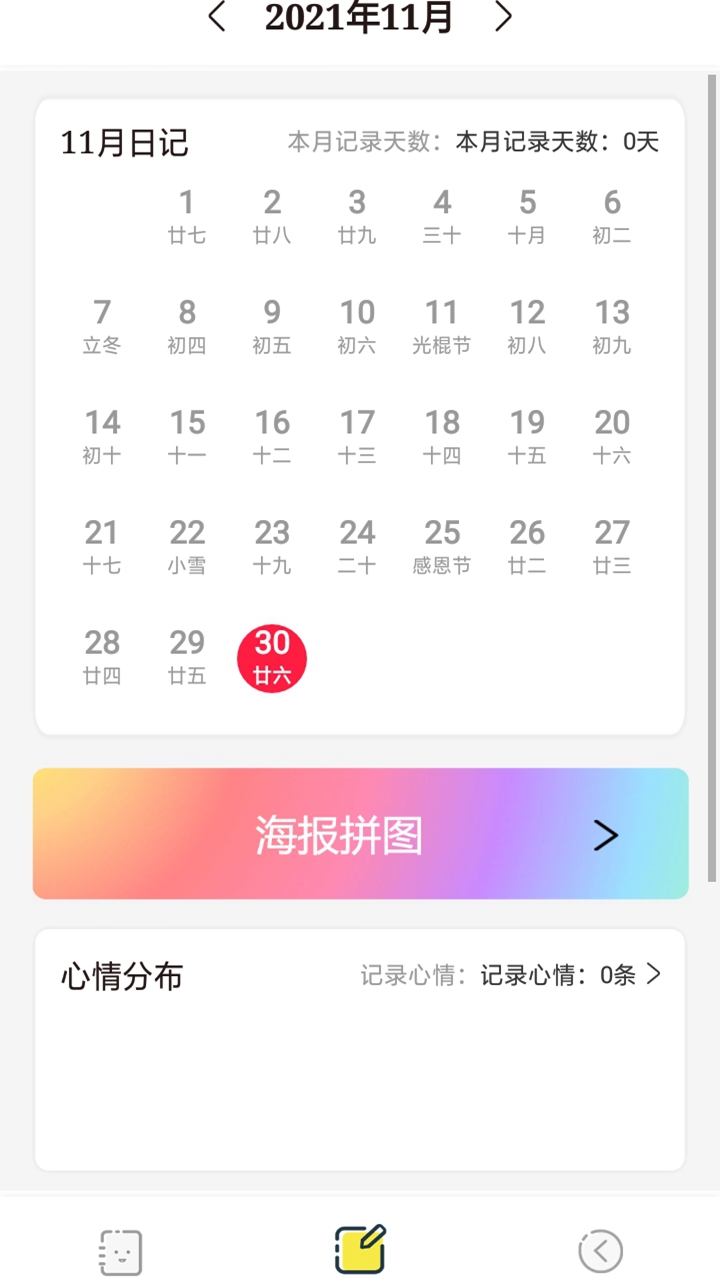The image size is (720, 1280).
Task: Open the 海报拼图 poster collage banner
Action: [x=360, y=834]
